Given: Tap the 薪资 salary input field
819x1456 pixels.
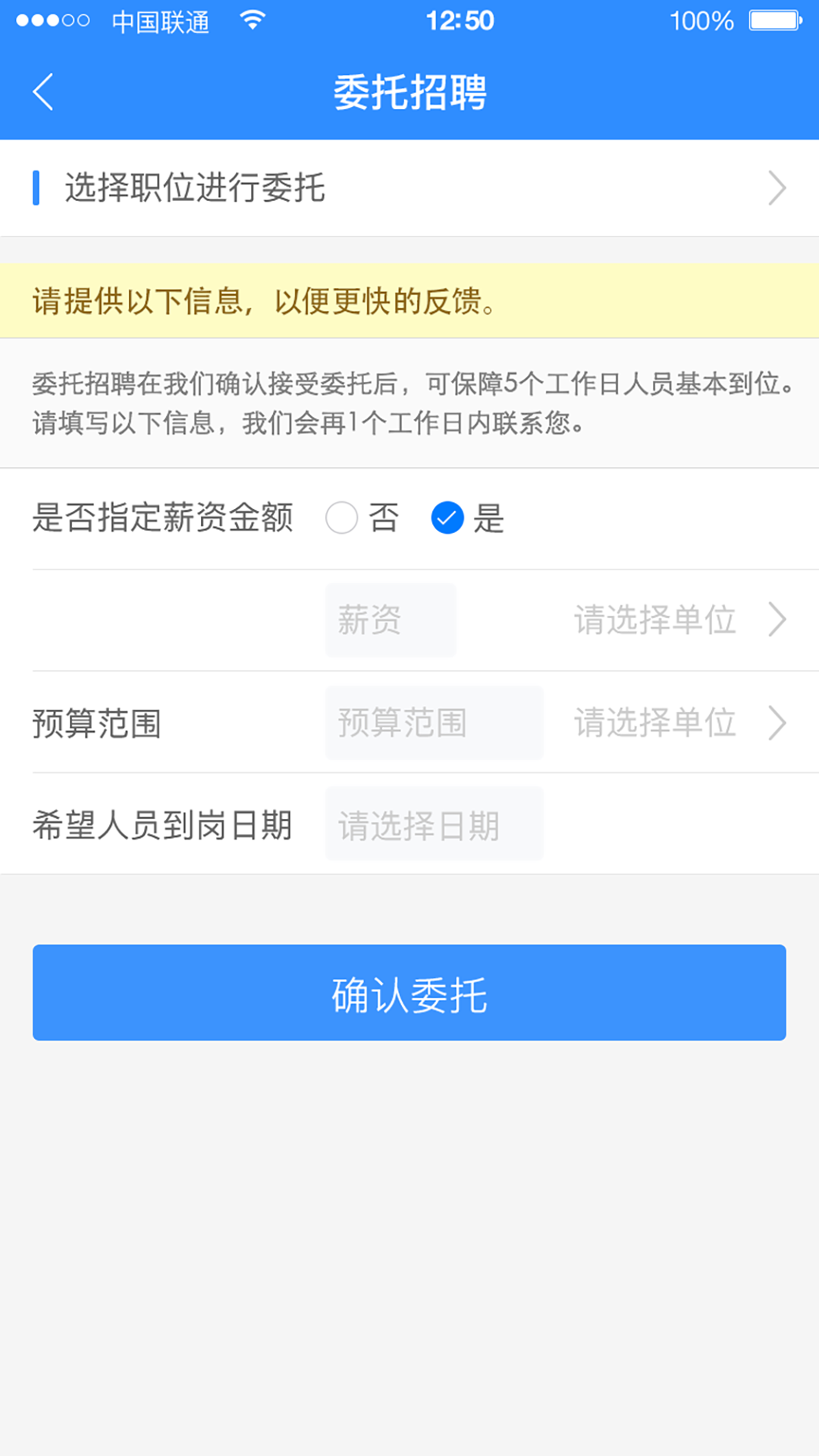Looking at the screenshot, I should coord(390,620).
